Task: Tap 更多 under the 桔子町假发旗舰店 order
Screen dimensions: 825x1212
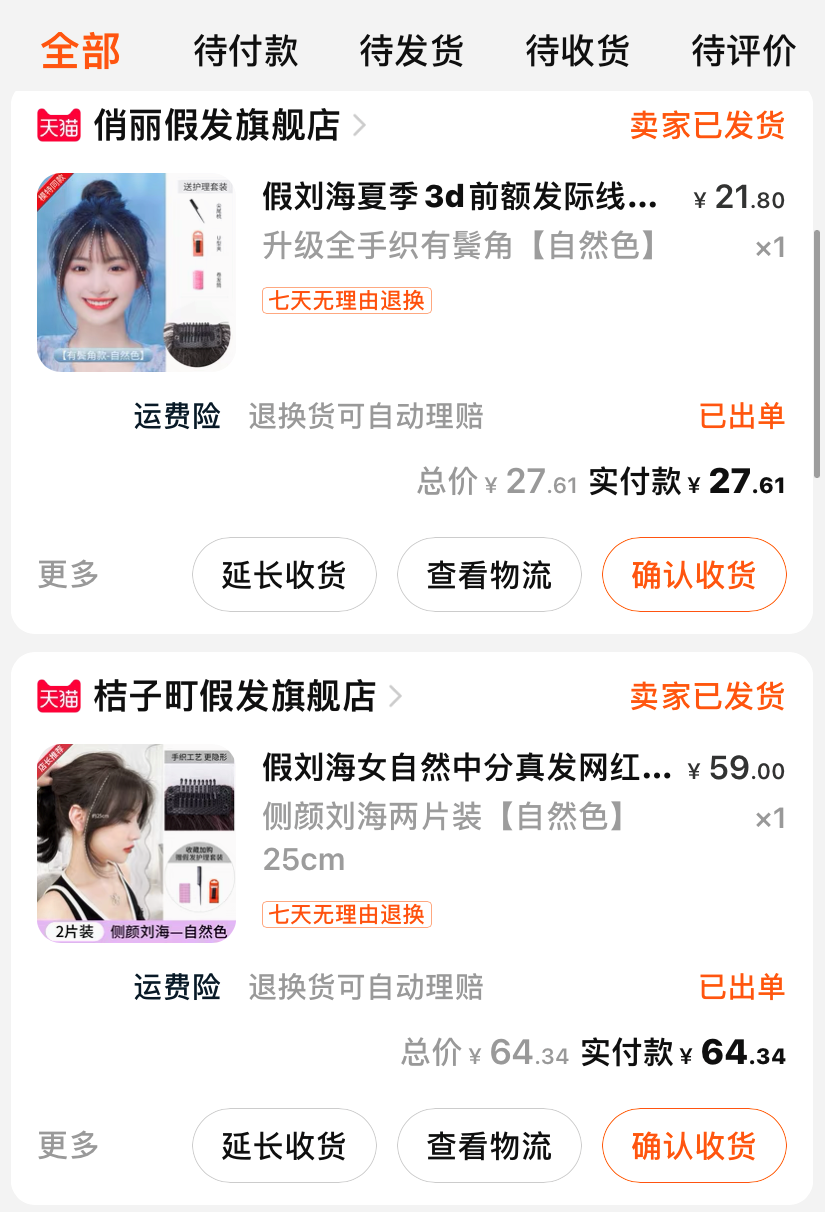Action: click(x=69, y=1144)
